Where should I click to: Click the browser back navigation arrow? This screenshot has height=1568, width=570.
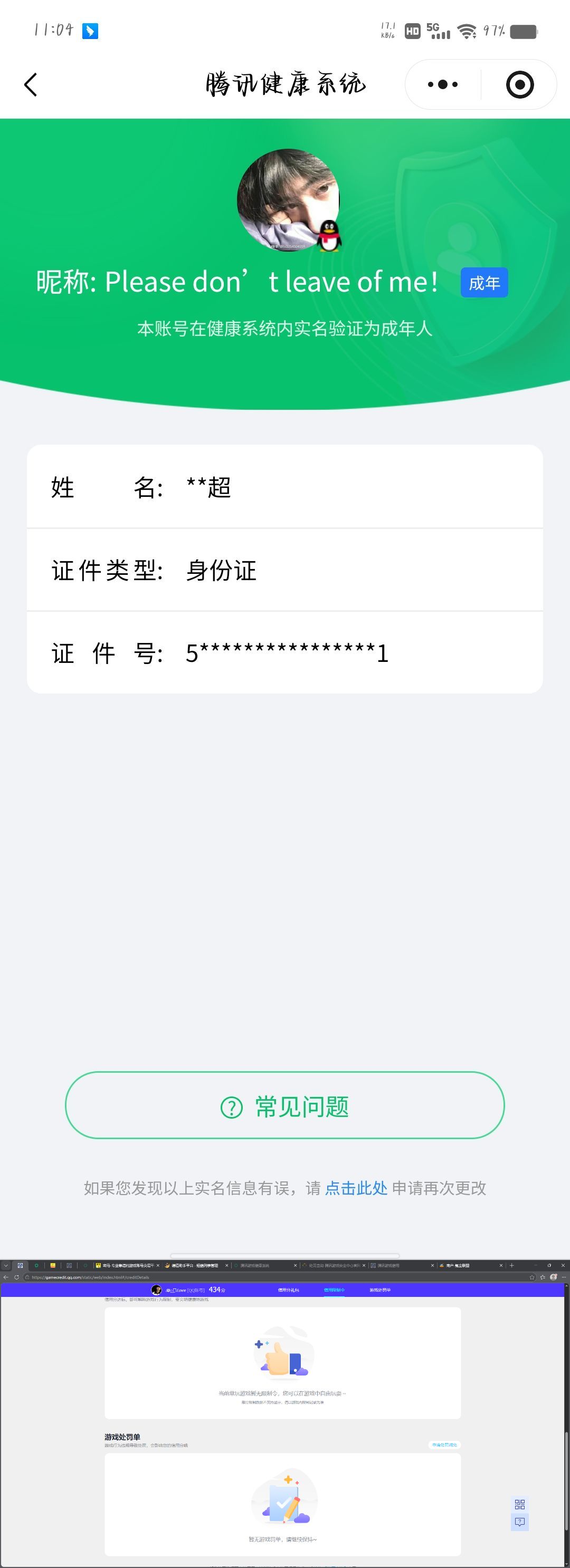click(5, 1276)
